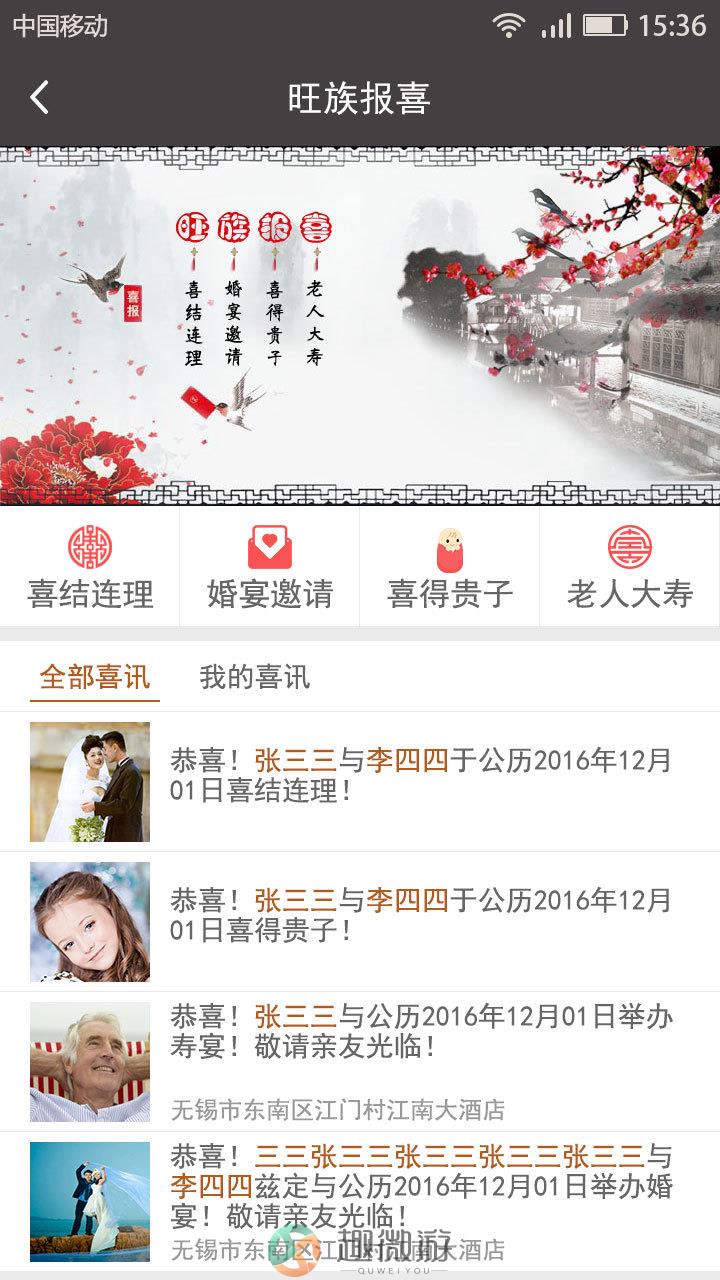Open the 喜结连理 category
The height and width of the screenshot is (1280, 720).
tap(90, 568)
